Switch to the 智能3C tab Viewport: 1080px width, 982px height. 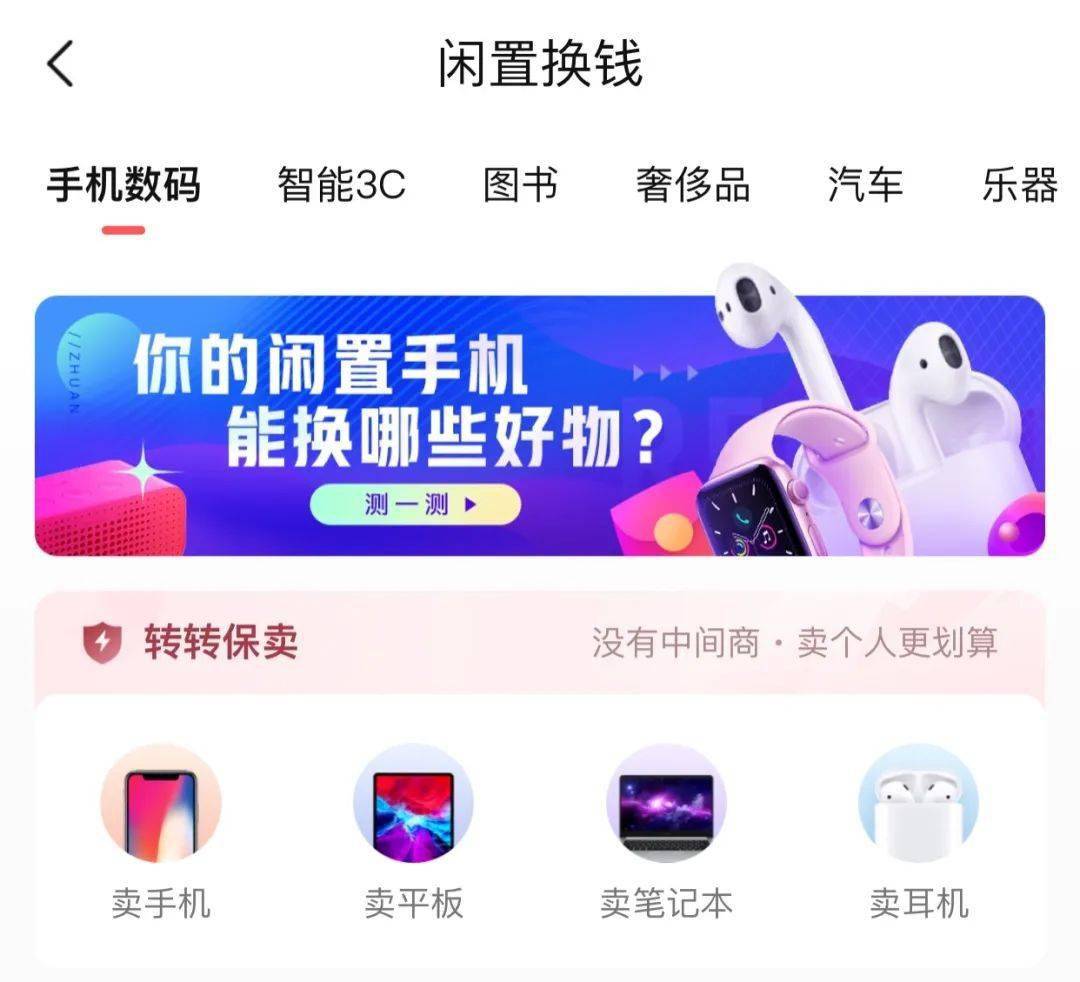[x=341, y=186]
